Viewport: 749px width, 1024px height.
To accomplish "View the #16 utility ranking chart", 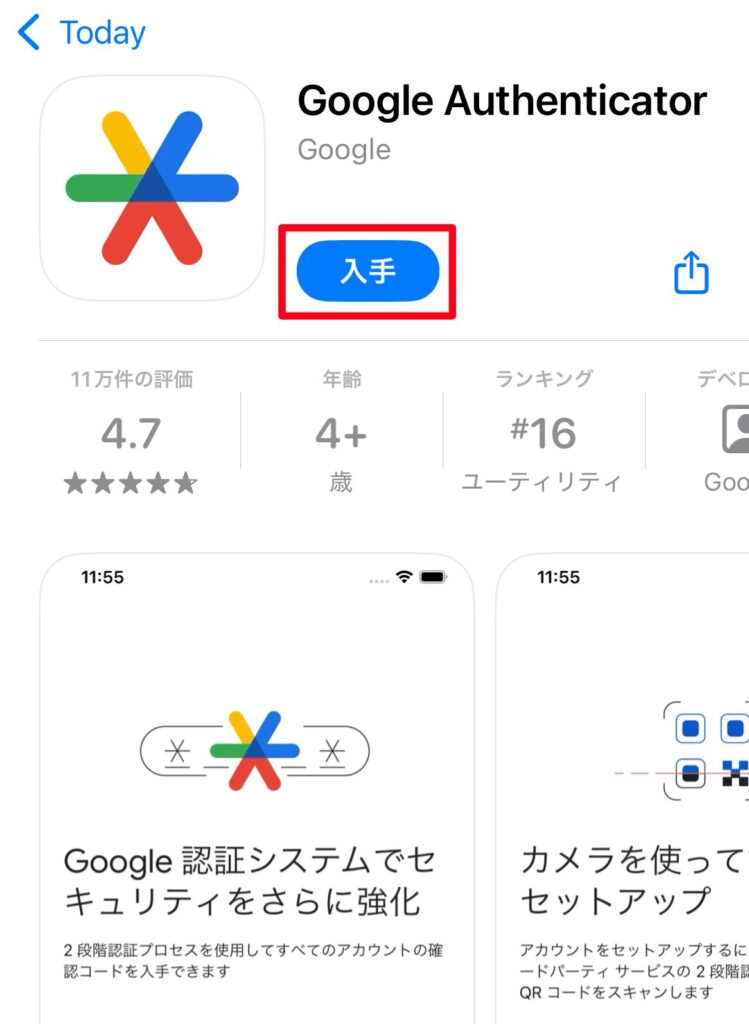I will tap(543, 432).
